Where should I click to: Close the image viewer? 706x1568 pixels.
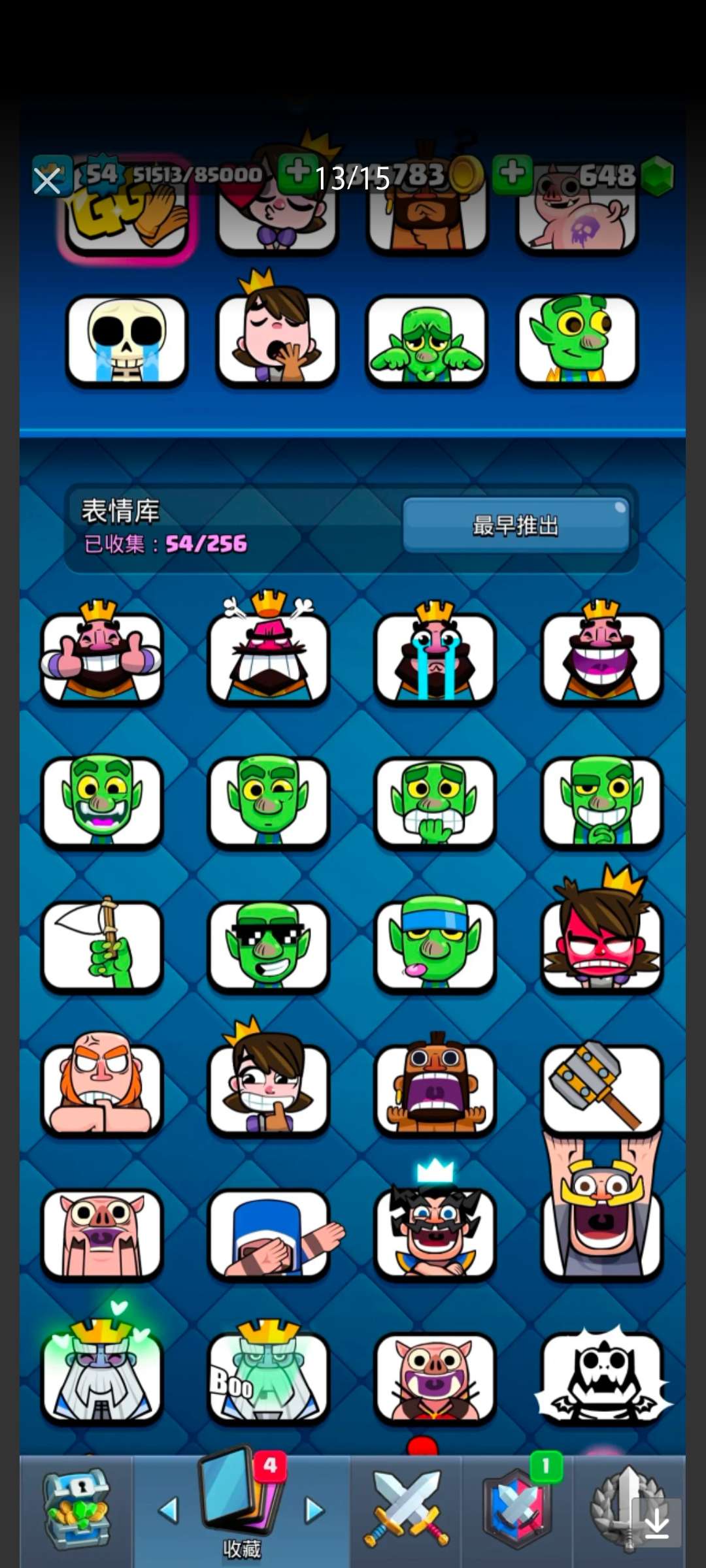(47, 181)
